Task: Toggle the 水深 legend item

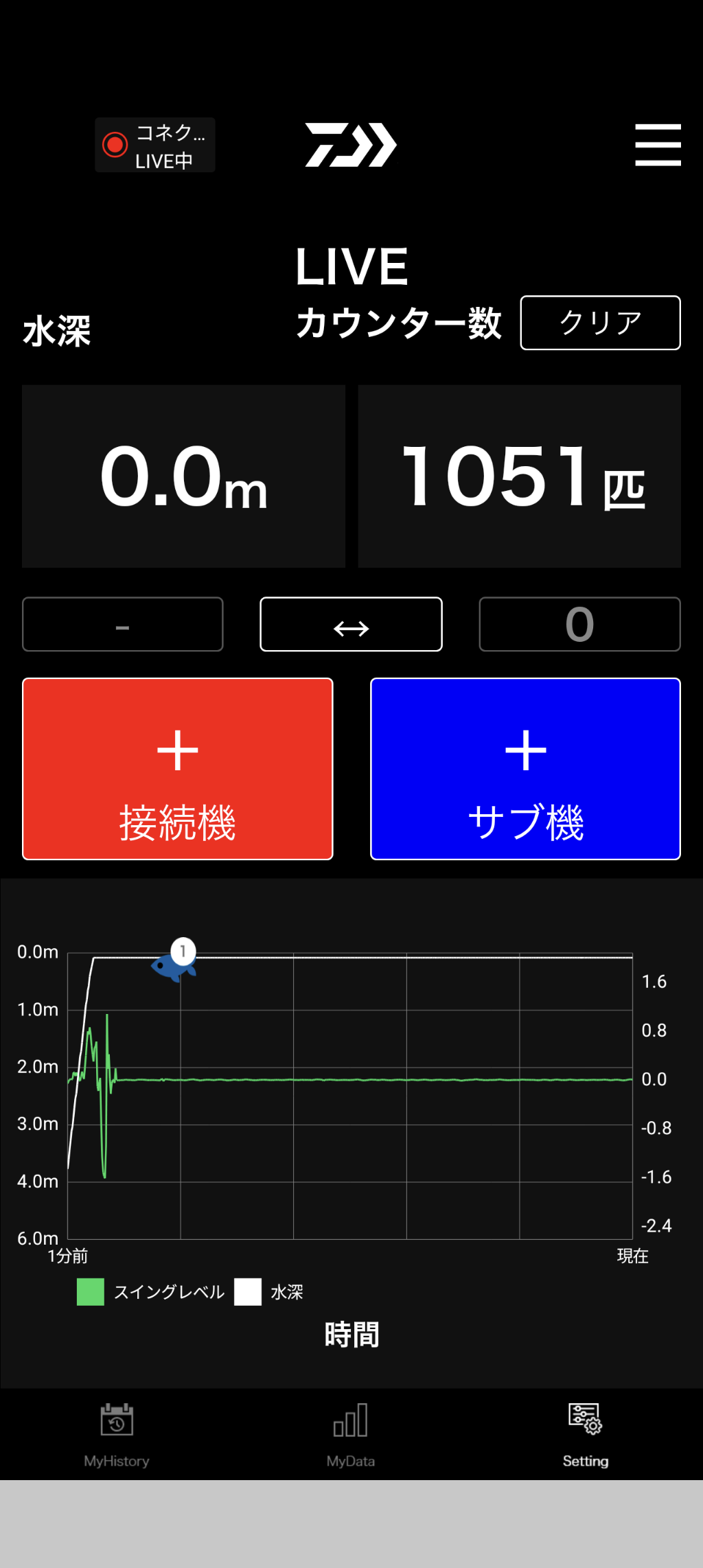Action: point(269,1292)
